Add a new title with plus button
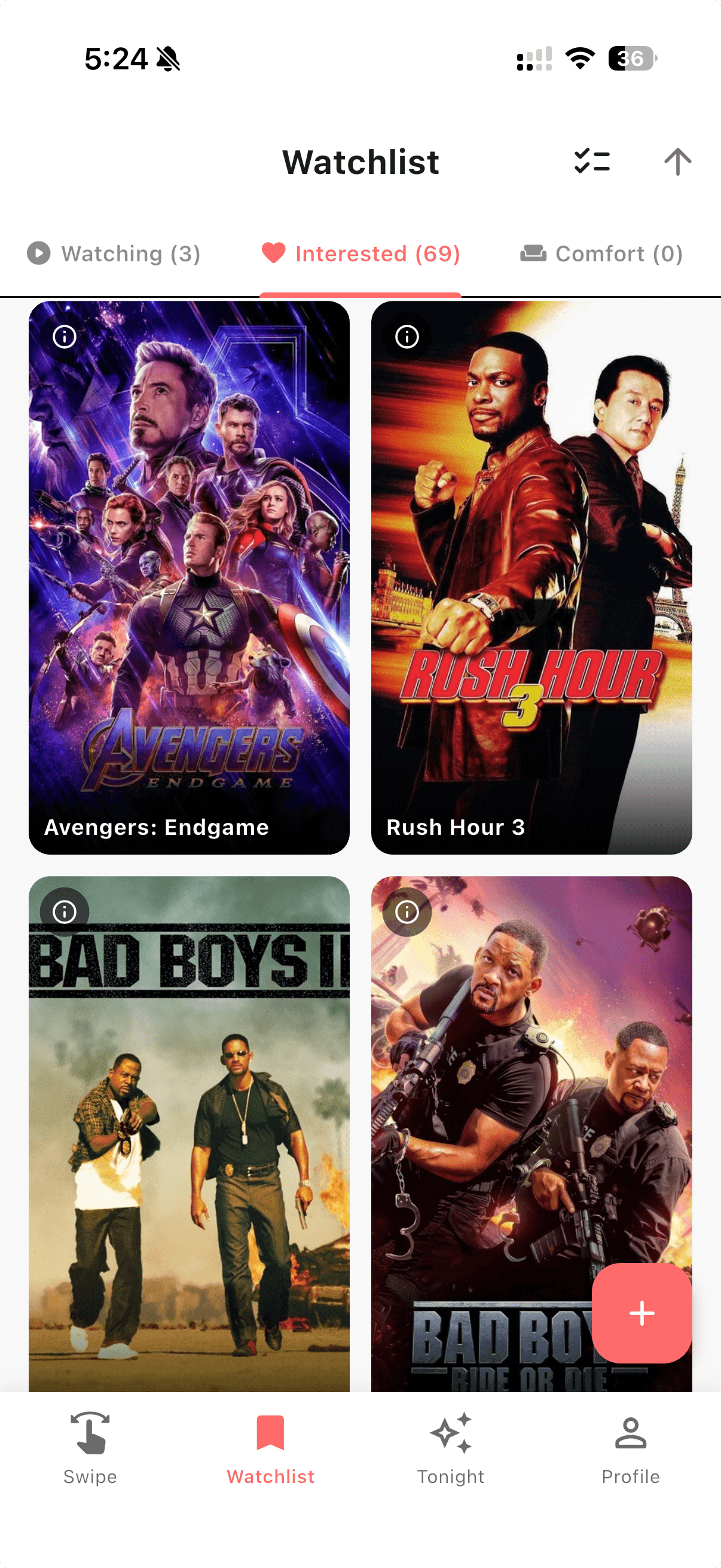 641,1313
